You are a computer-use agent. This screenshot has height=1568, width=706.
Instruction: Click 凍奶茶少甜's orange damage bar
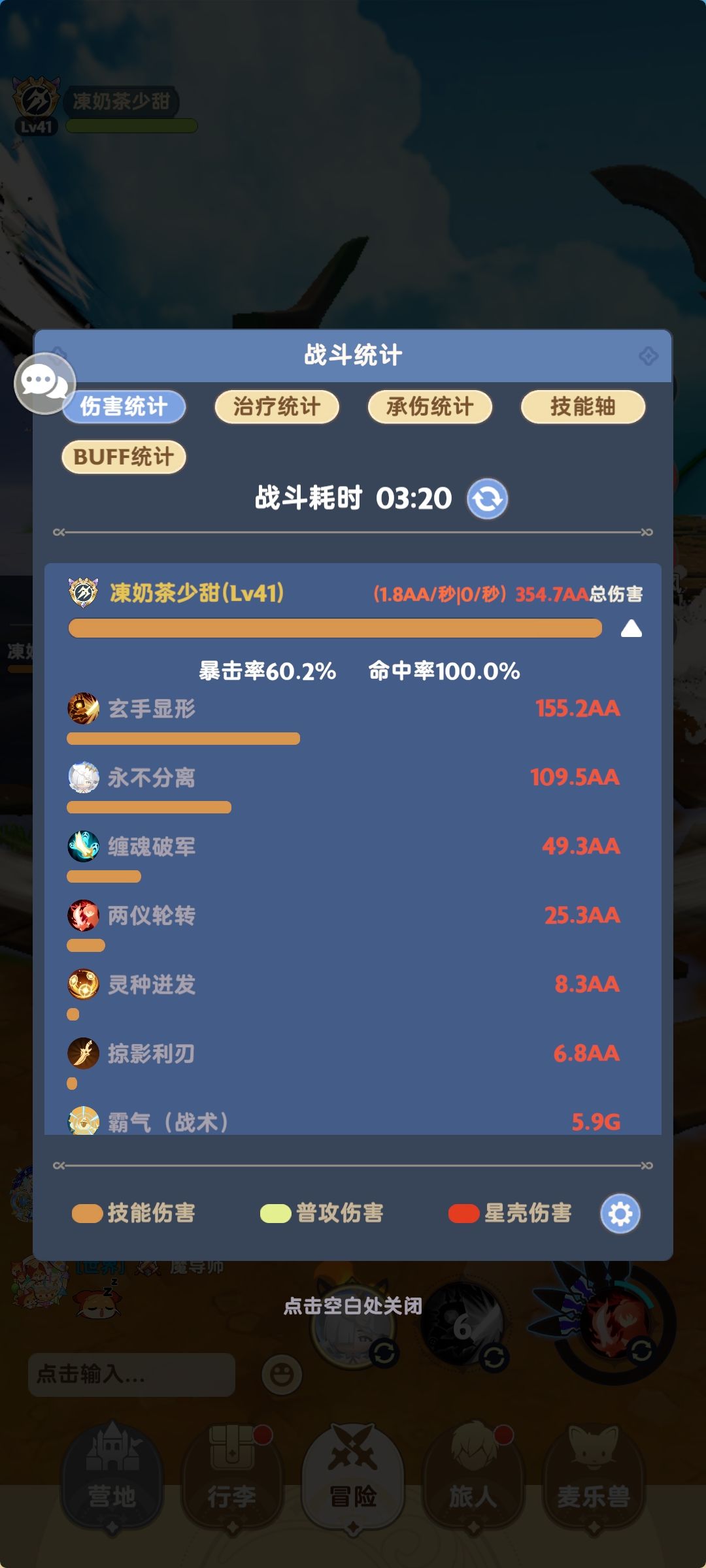[x=335, y=629]
